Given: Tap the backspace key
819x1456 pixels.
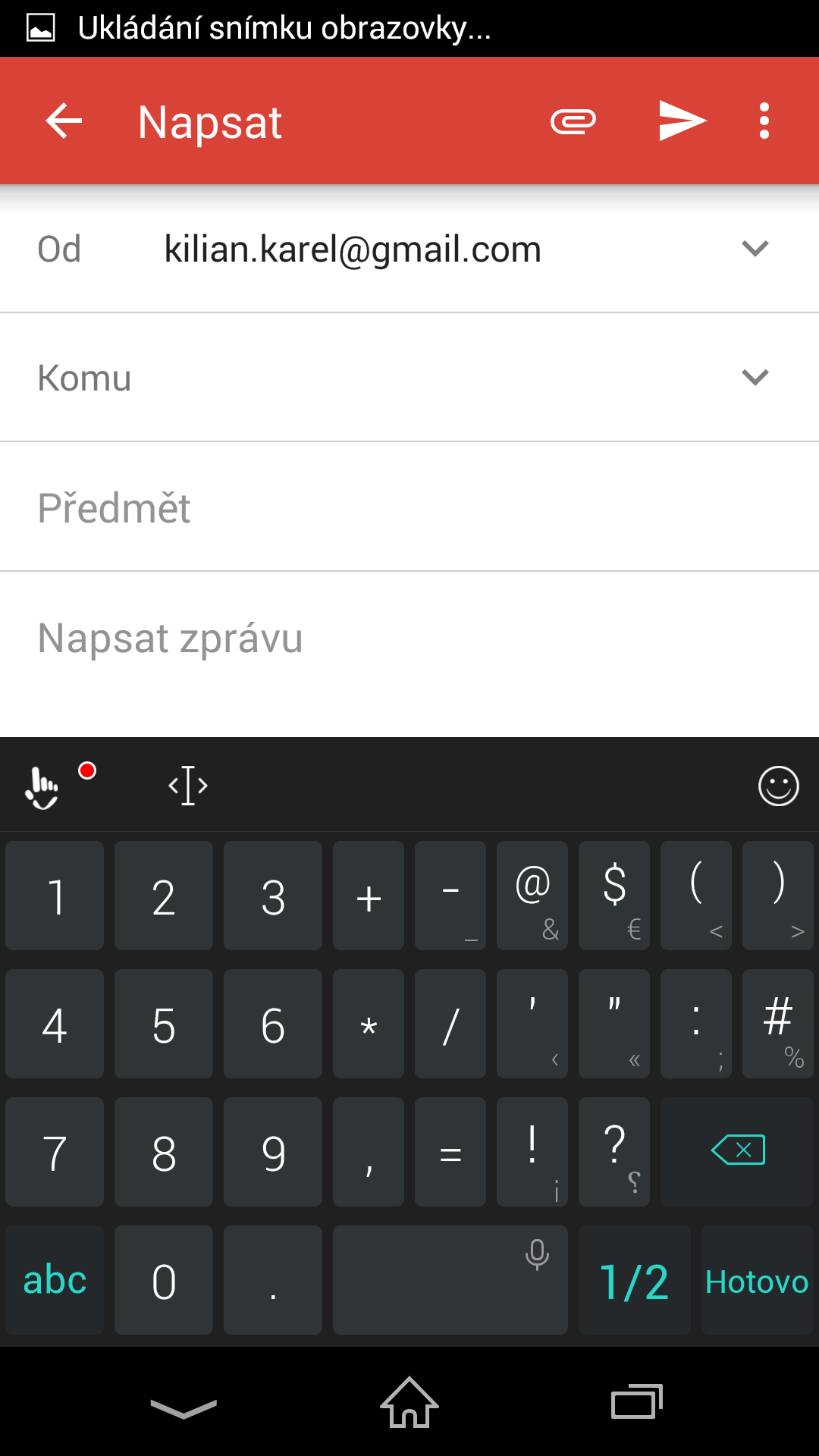Looking at the screenshot, I should point(737,1151).
